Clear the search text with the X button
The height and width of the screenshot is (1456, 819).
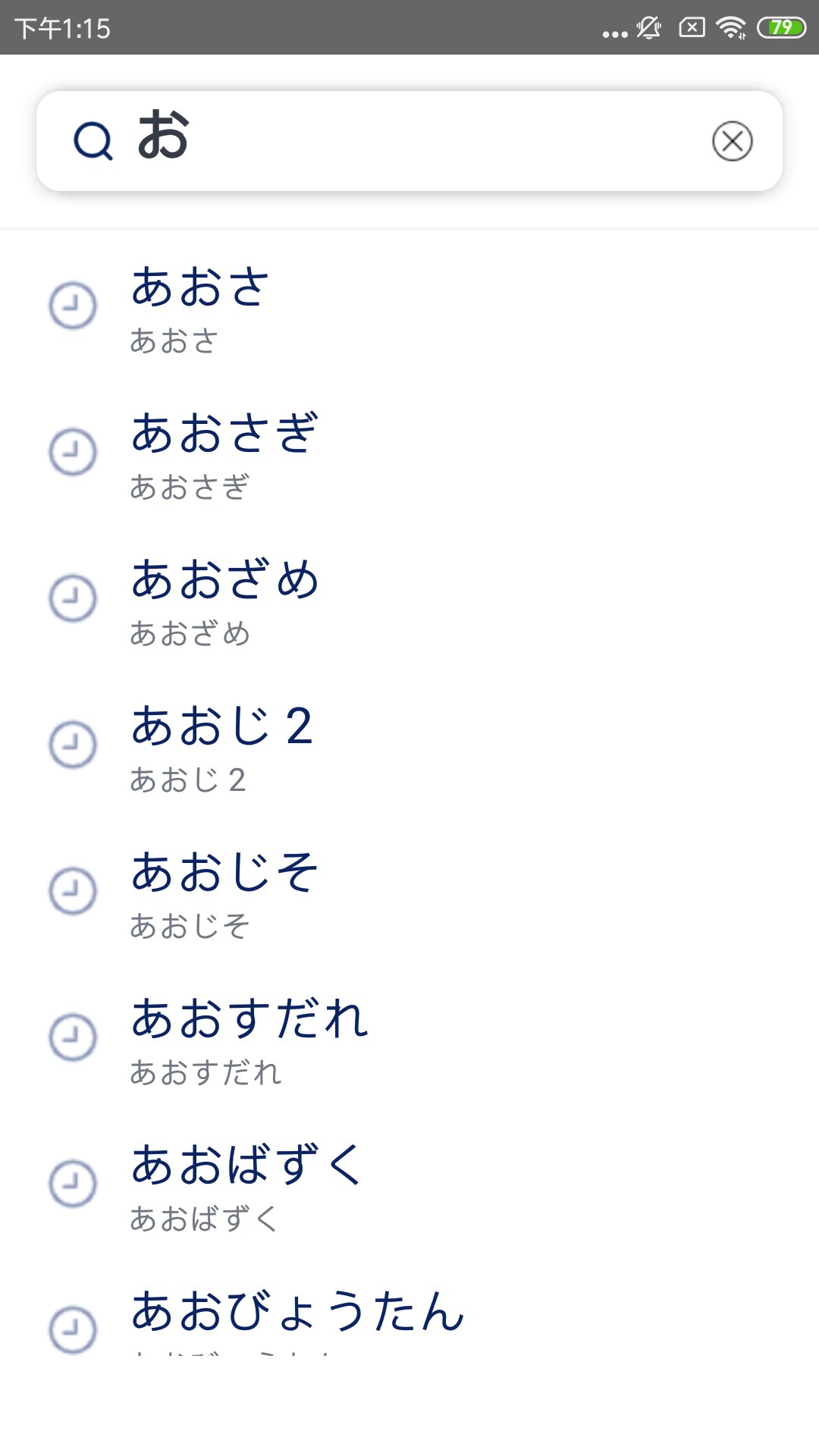click(x=732, y=141)
